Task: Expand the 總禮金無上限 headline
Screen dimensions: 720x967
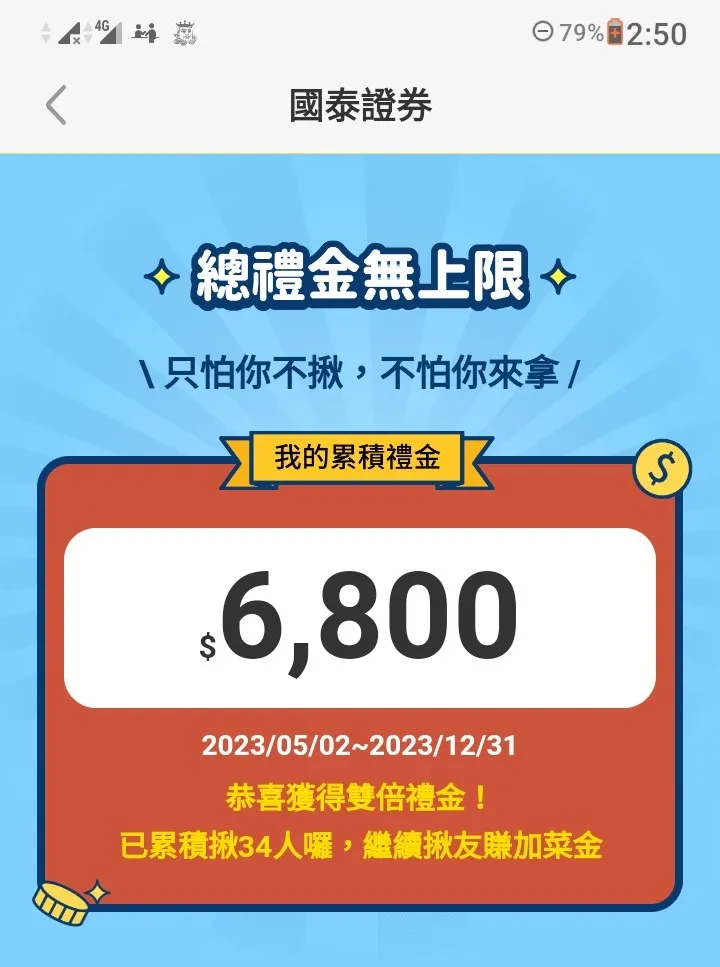Action: [360, 275]
